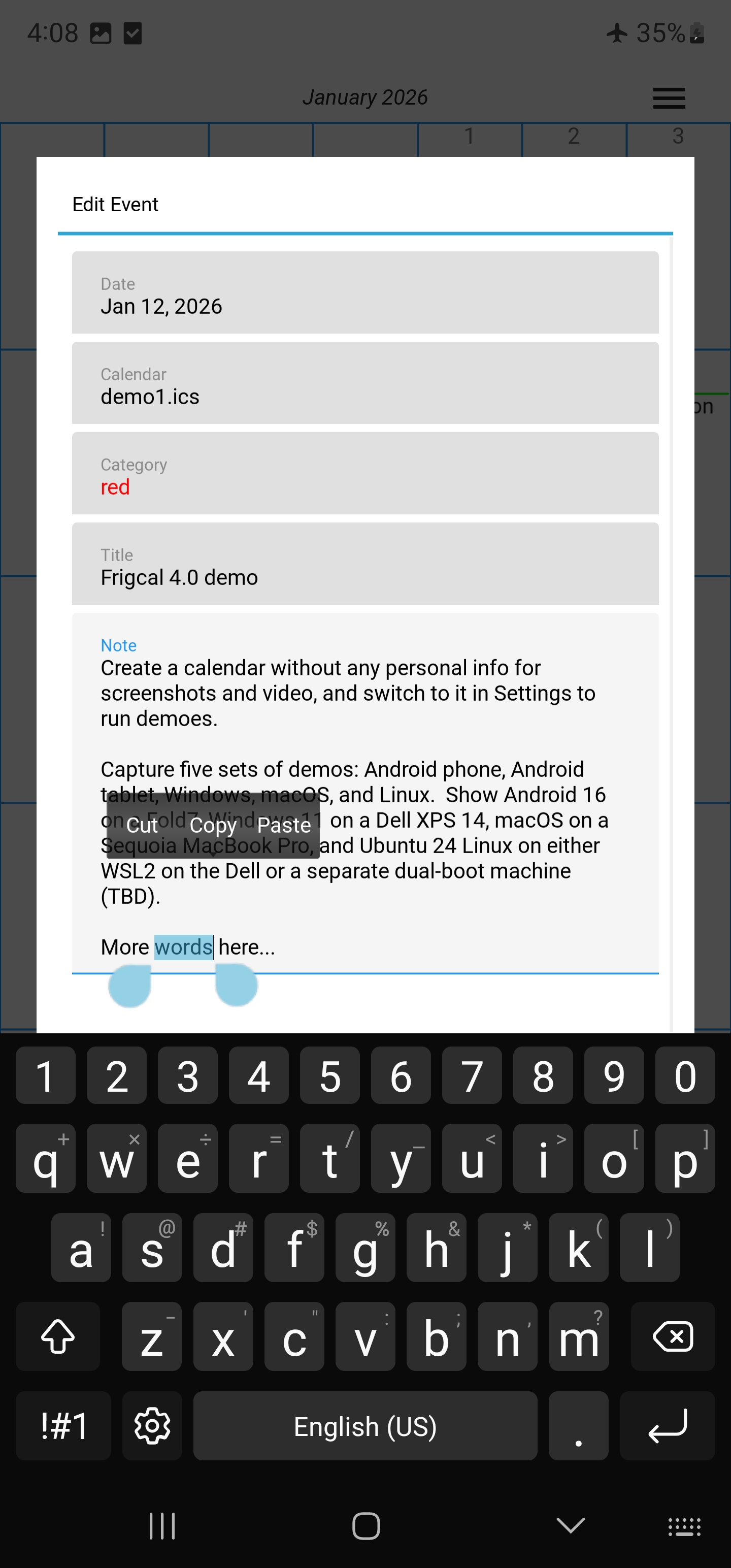The width and height of the screenshot is (731, 1568).
Task: Edit the Title field
Action: point(365,564)
